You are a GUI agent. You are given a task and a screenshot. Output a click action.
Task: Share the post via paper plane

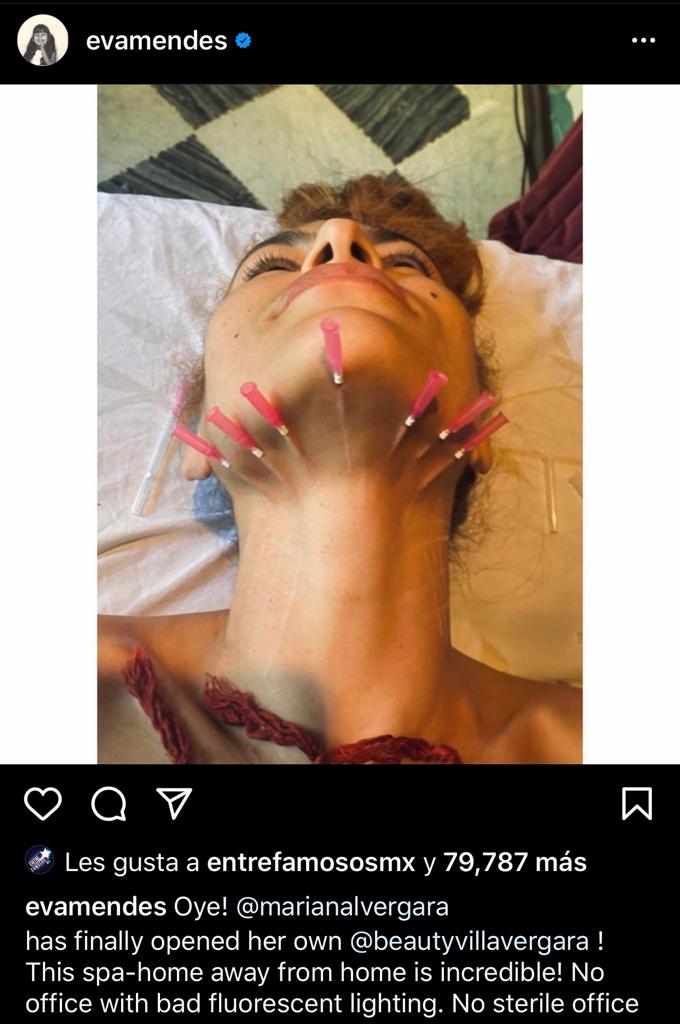pyautogui.click(x=173, y=803)
